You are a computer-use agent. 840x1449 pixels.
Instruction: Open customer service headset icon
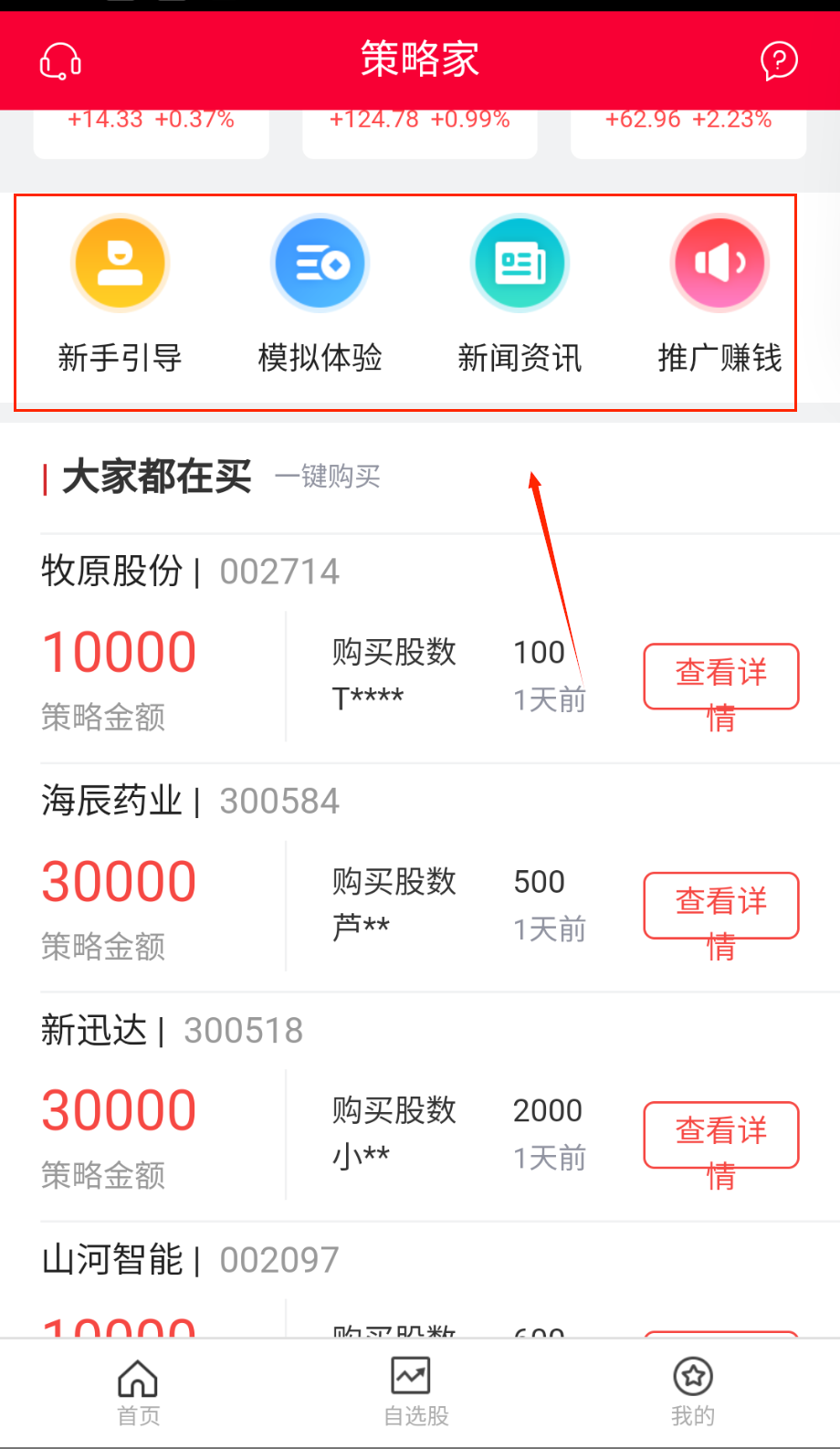tap(60, 61)
